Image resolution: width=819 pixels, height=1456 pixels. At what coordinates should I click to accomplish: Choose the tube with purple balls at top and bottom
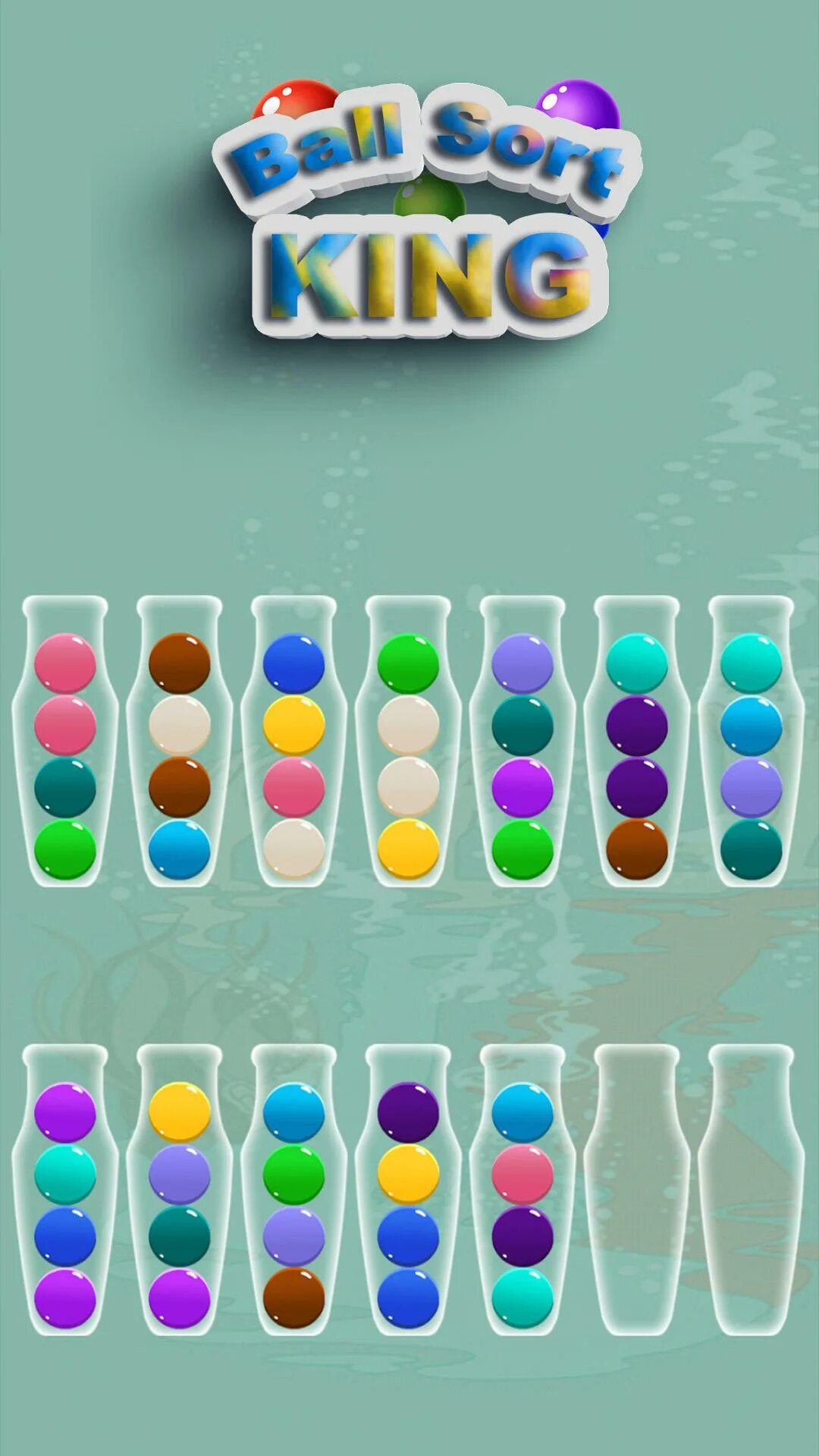(65, 1191)
